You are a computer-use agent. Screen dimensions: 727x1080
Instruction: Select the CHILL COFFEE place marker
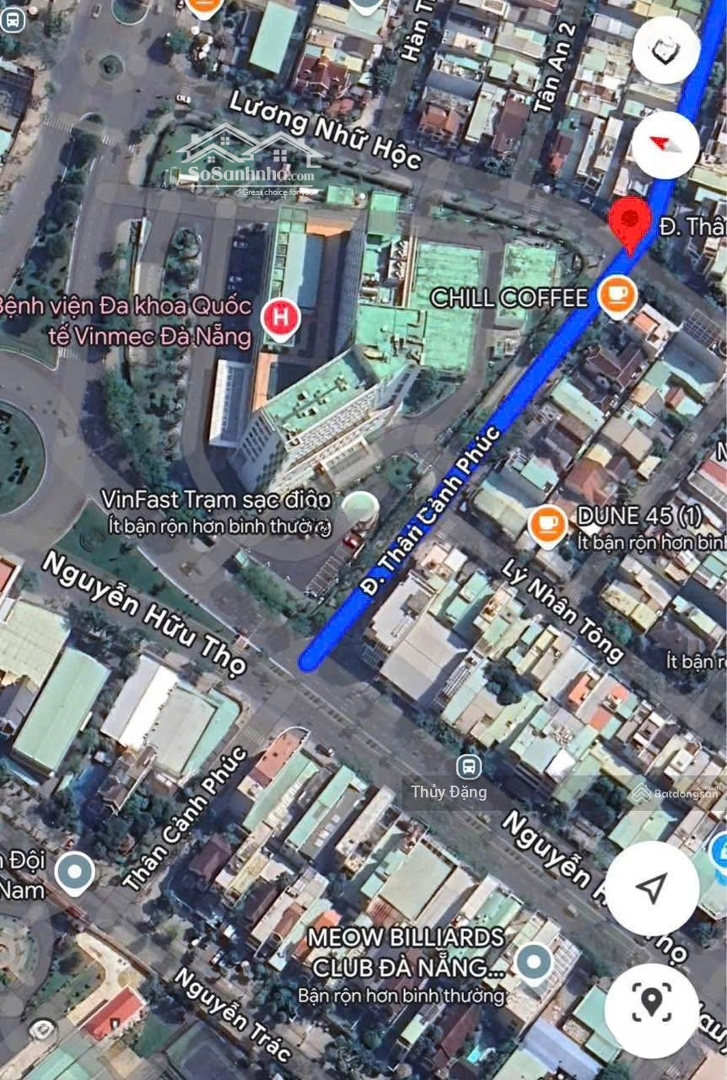[616, 296]
